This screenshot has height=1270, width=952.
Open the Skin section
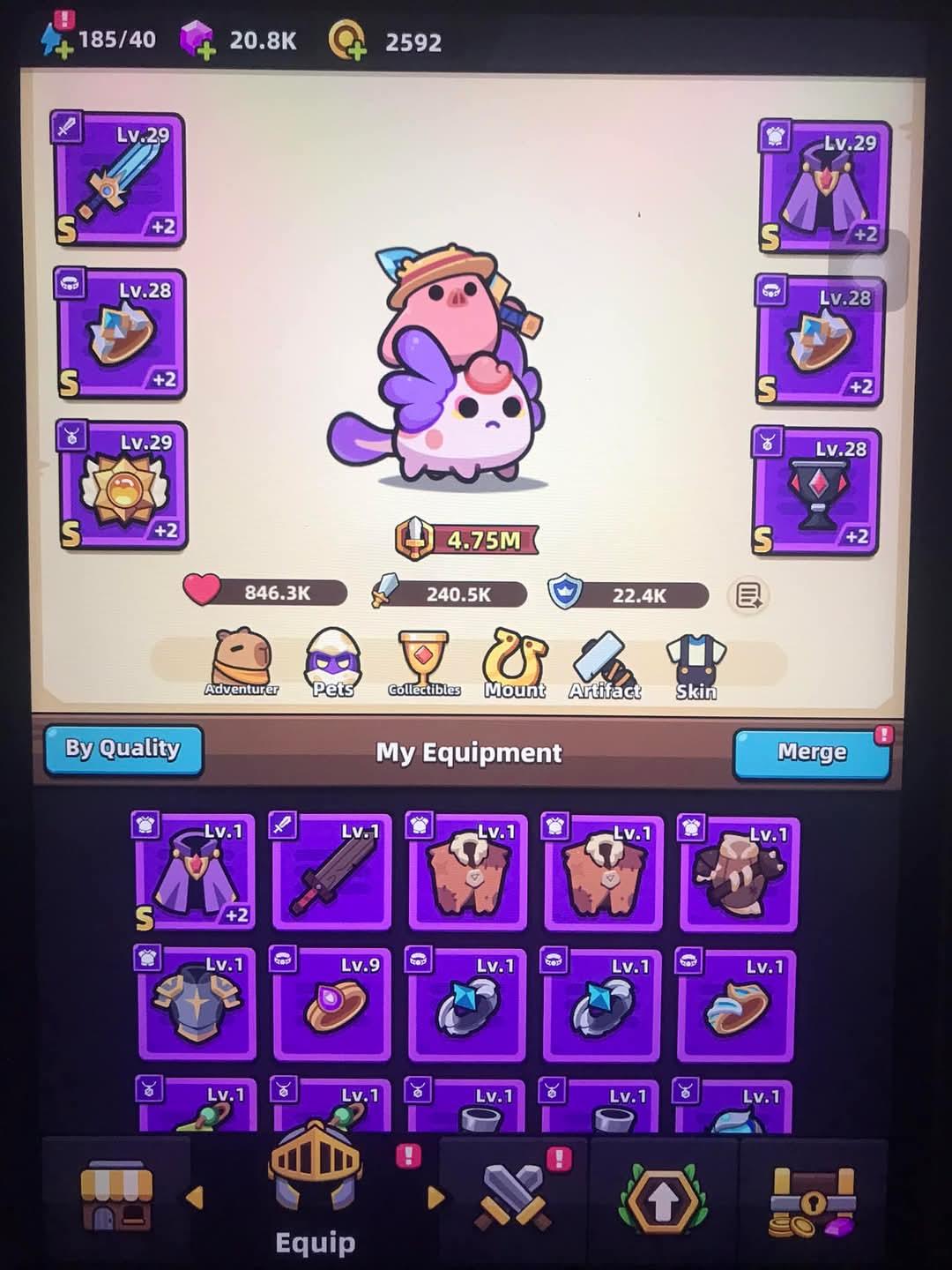coord(695,667)
